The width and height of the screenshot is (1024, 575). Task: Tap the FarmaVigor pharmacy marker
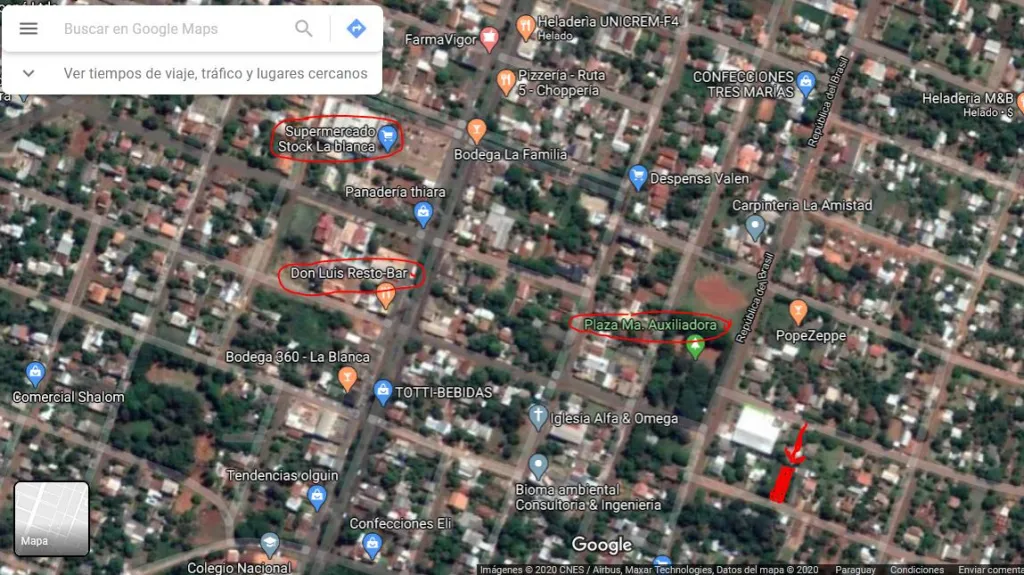coord(488,39)
